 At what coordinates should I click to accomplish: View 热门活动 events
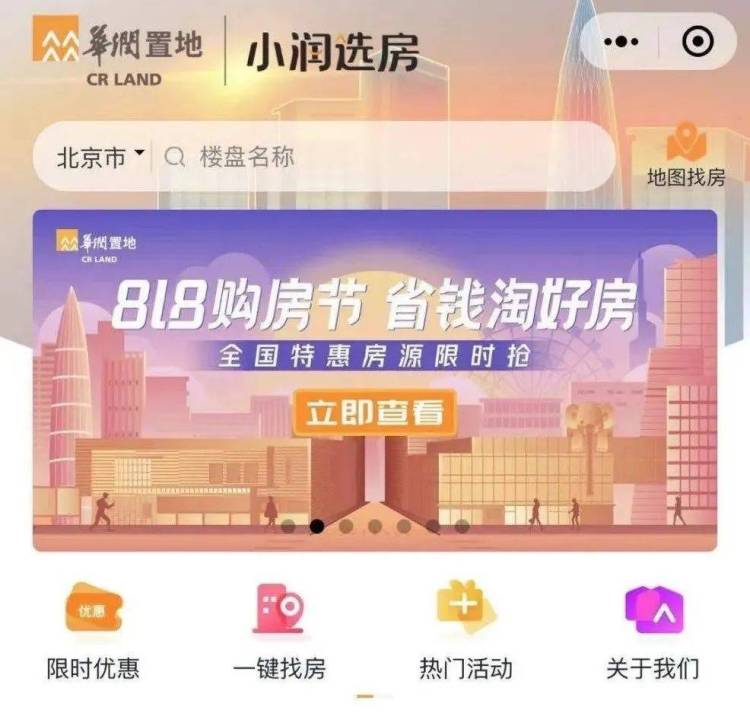coord(465,631)
